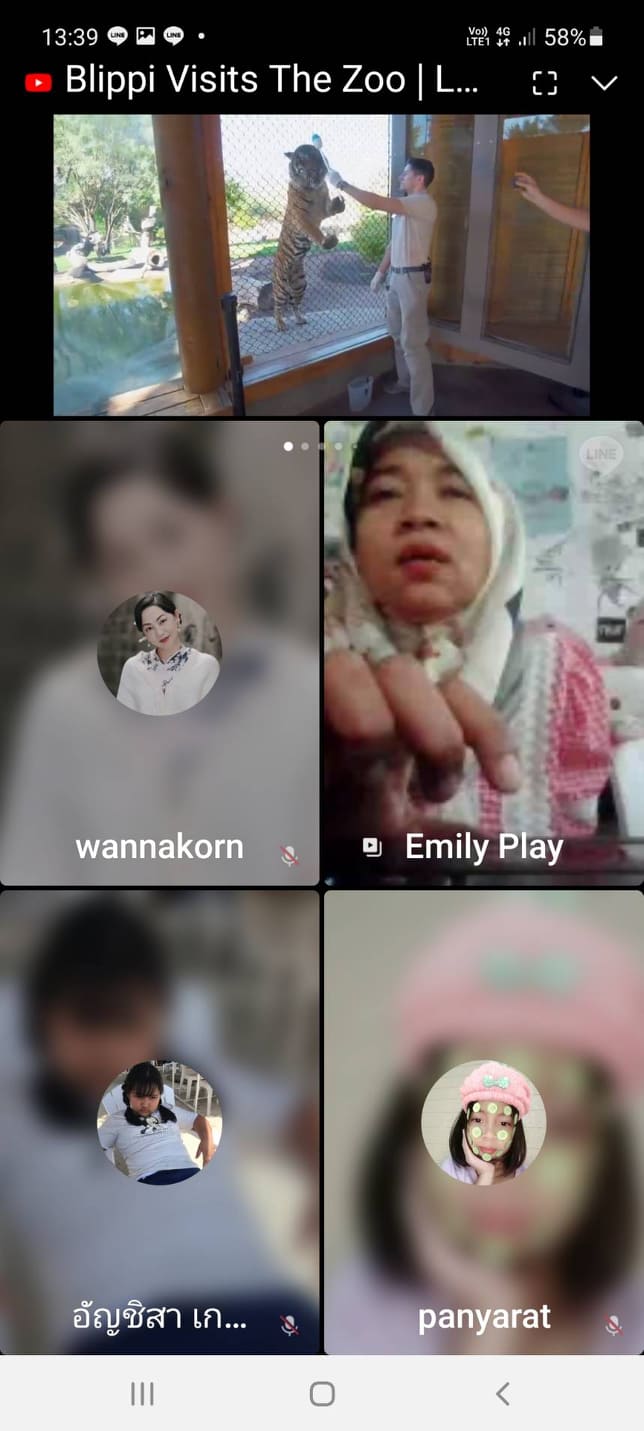The image size is (644, 1431).
Task: Expand the YouTube video to fullscreen
Action: pyautogui.click(x=544, y=83)
